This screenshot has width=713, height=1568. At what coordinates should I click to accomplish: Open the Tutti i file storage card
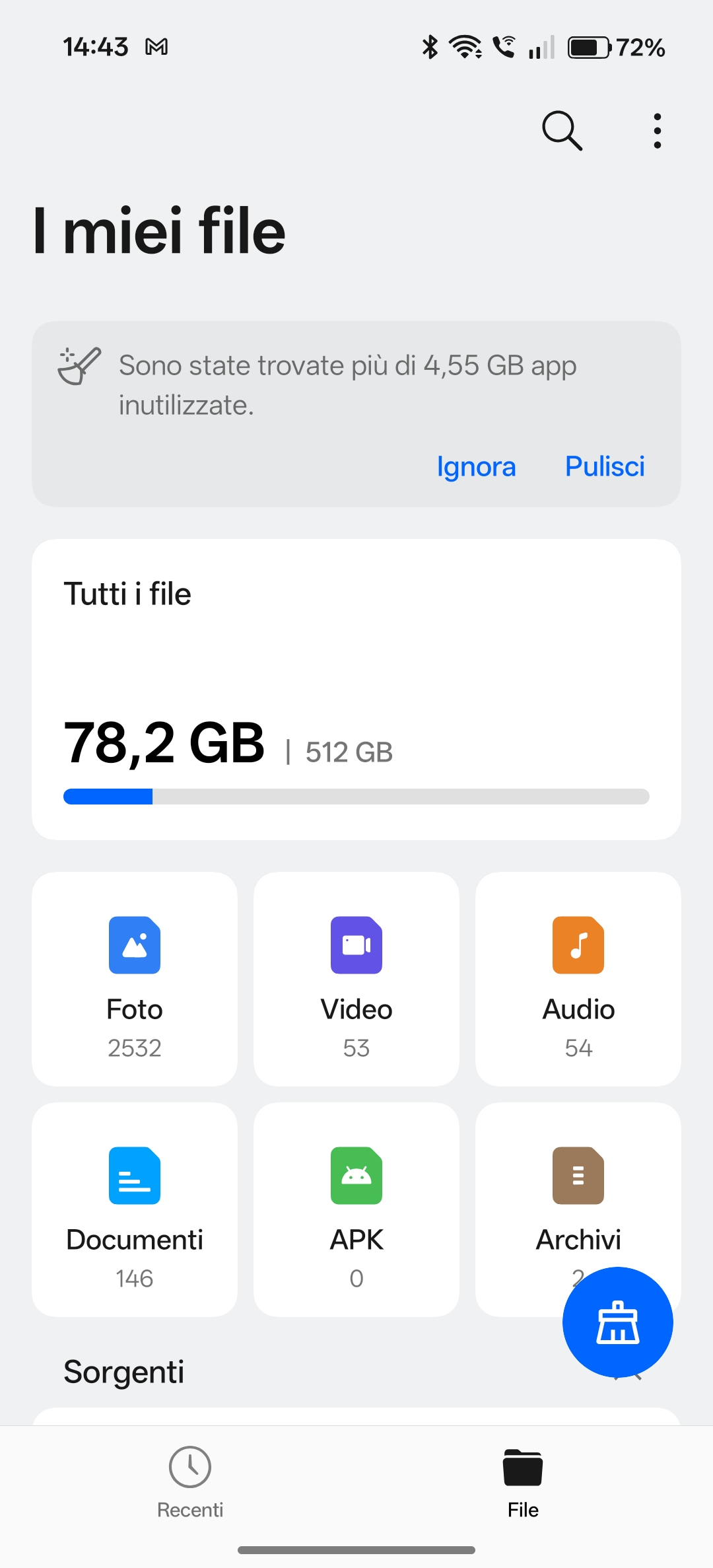point(356,689)
